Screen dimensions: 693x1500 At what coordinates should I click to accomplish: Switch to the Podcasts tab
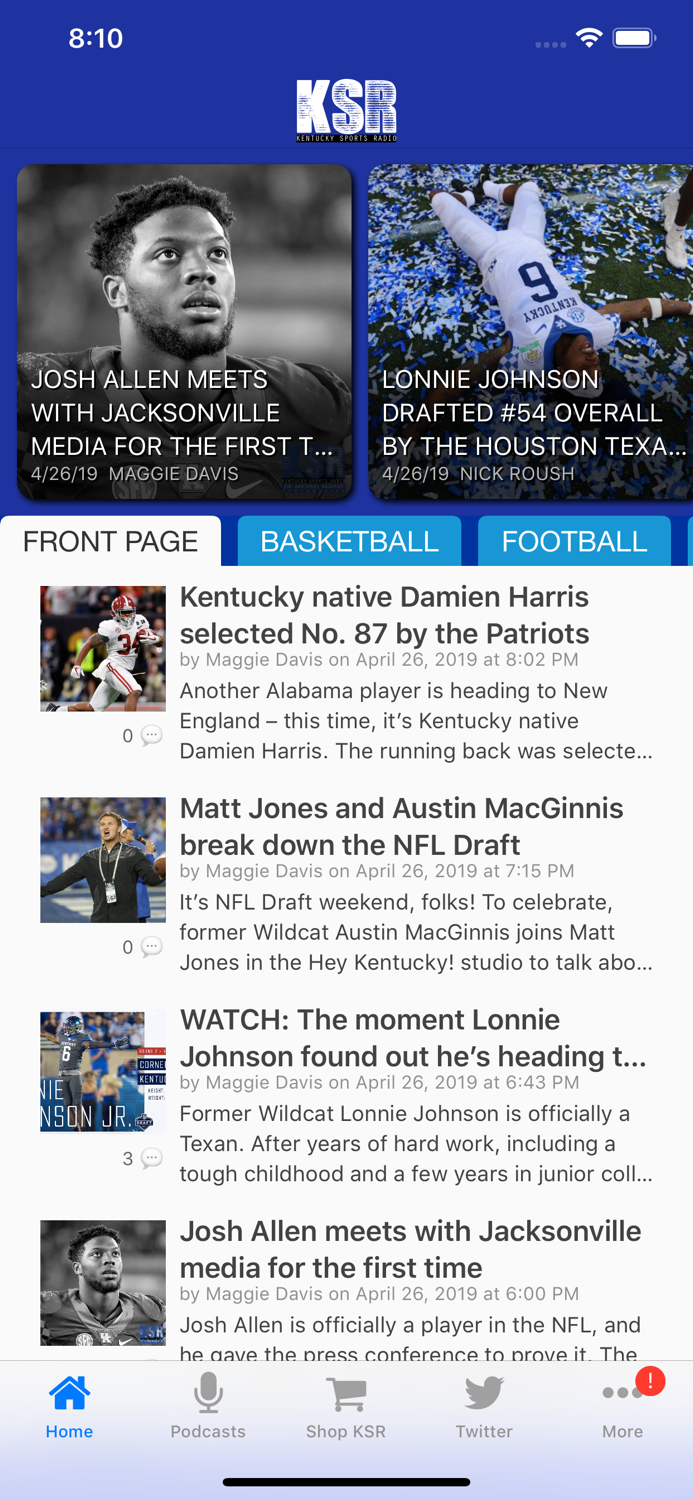tap(208, 1406)
